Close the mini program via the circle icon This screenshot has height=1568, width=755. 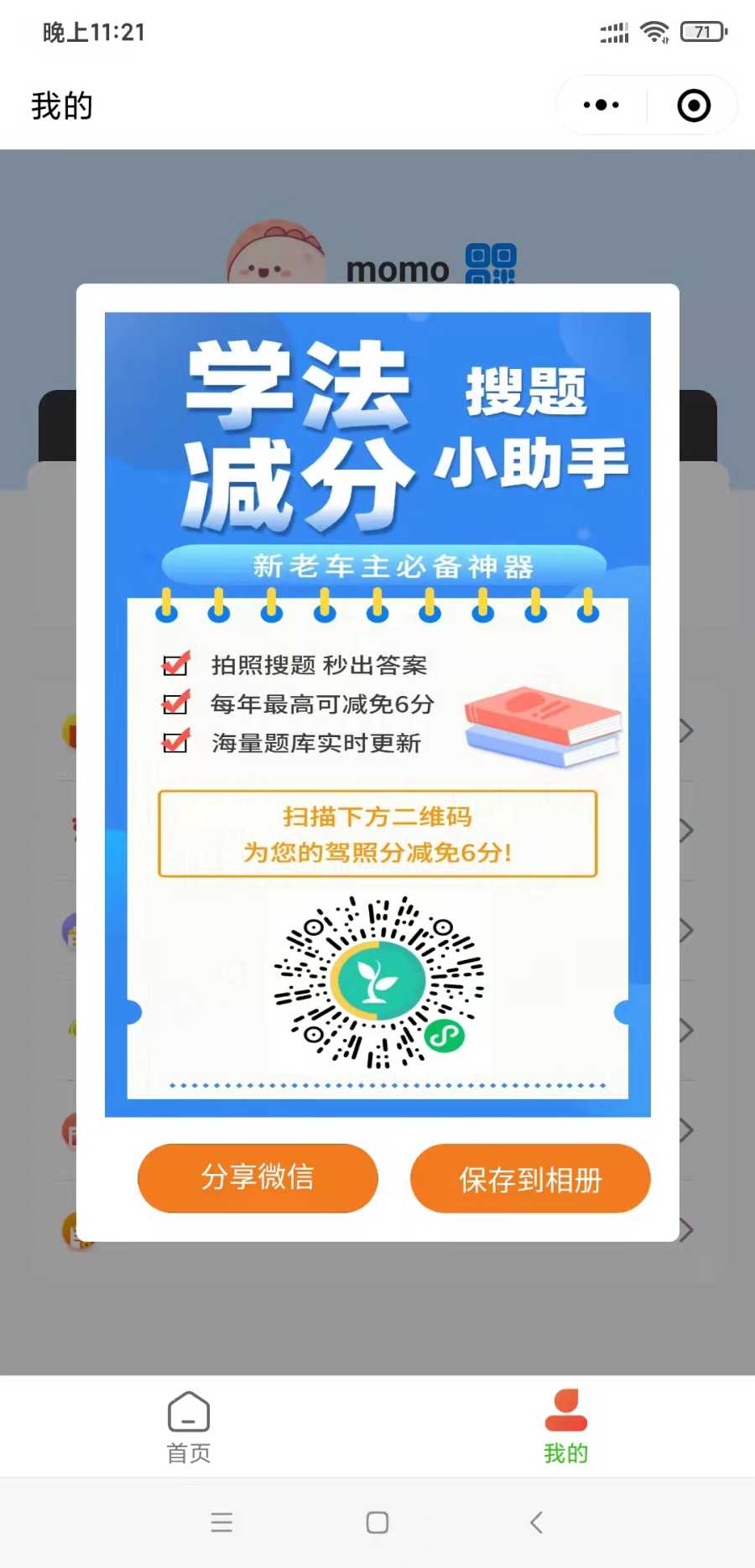coord(694,106)
